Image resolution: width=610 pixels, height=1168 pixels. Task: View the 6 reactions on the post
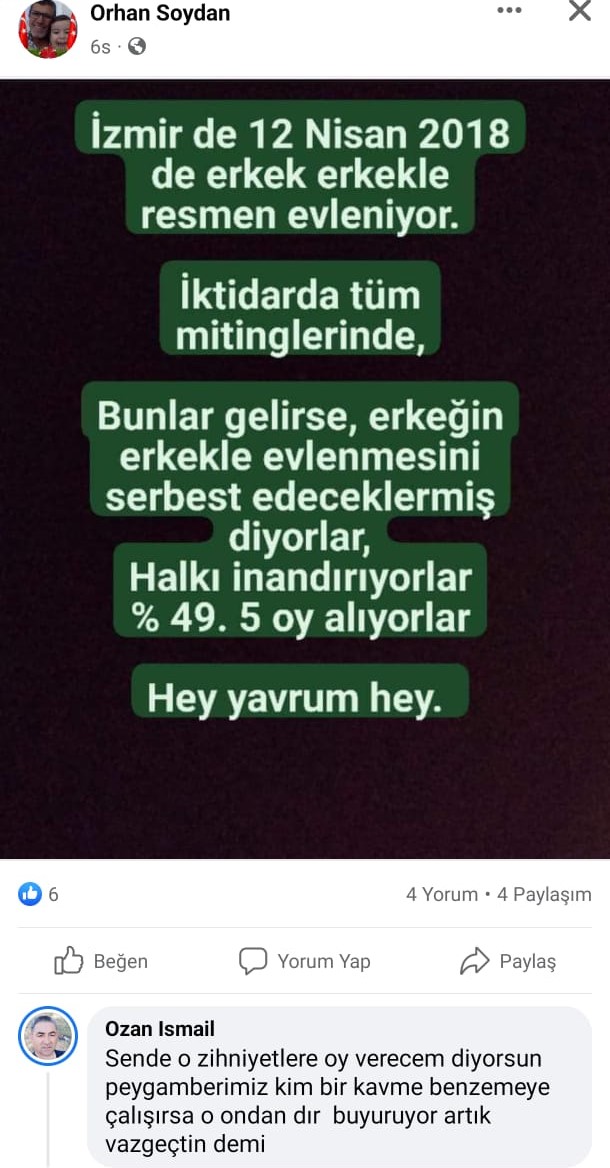(39, 894)
